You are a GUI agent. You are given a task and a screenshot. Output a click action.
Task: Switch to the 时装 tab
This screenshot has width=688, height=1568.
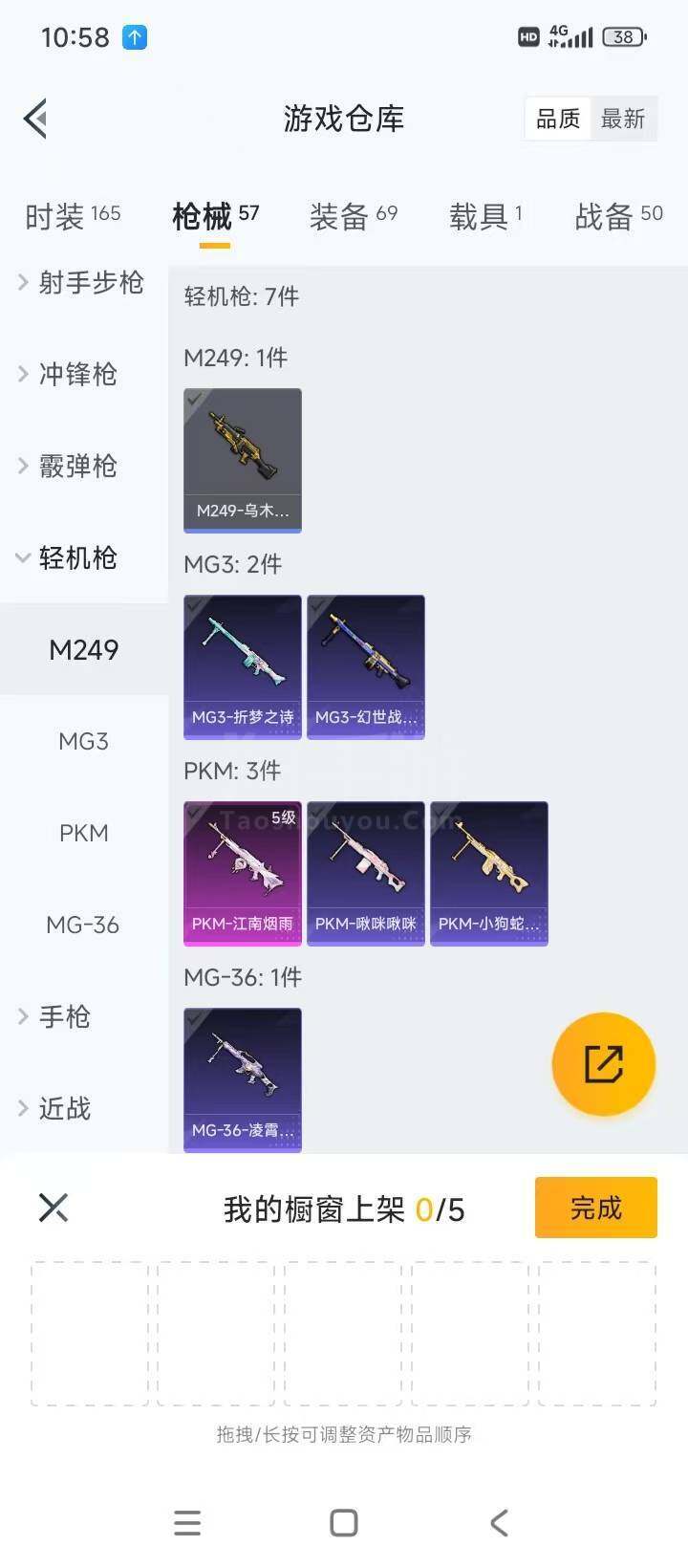click(x=73, y=216)
